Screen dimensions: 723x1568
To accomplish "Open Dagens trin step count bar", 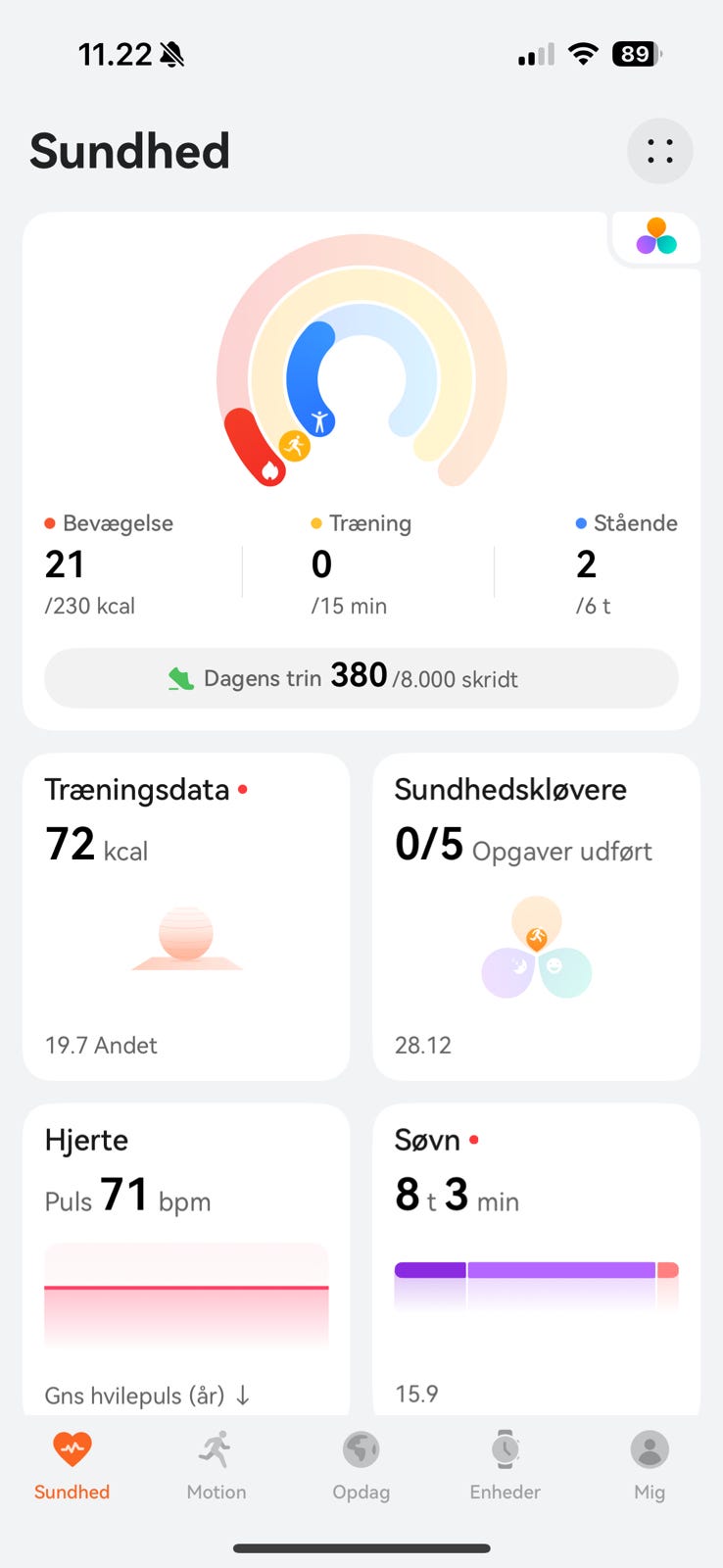I will 361,677.
